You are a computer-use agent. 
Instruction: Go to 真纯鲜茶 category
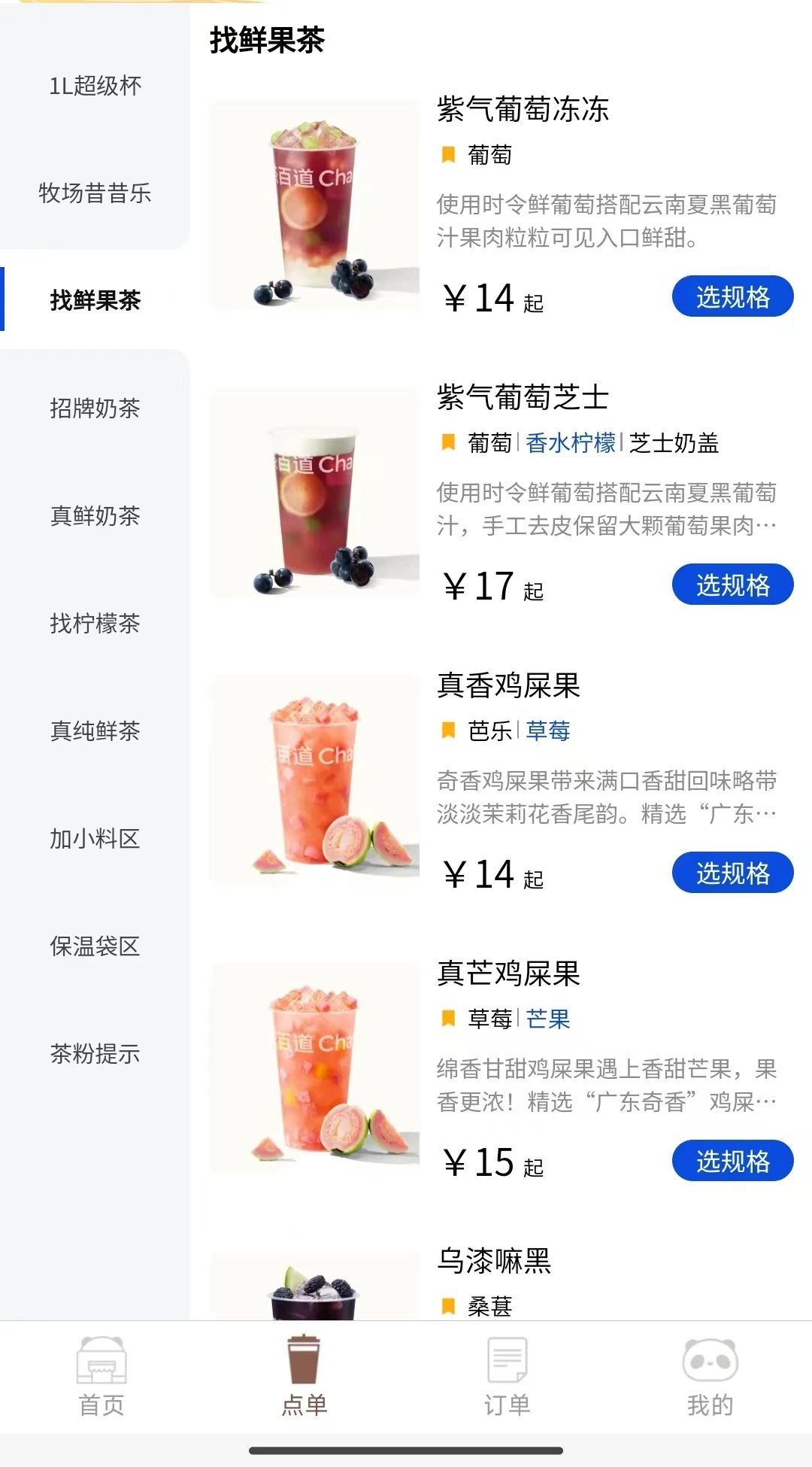(x=95, y=731)
